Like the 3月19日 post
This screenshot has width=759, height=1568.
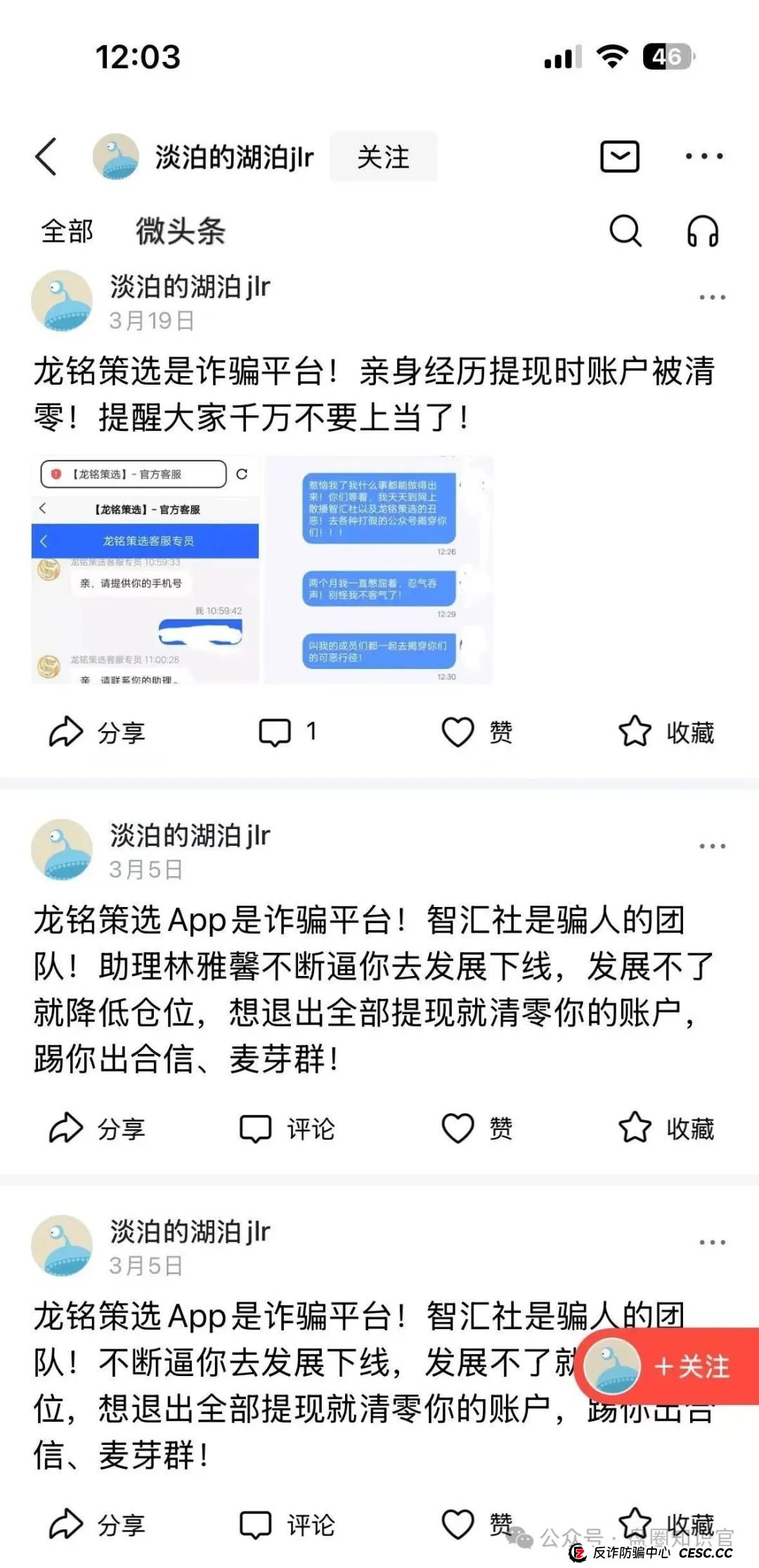(476, 732)
